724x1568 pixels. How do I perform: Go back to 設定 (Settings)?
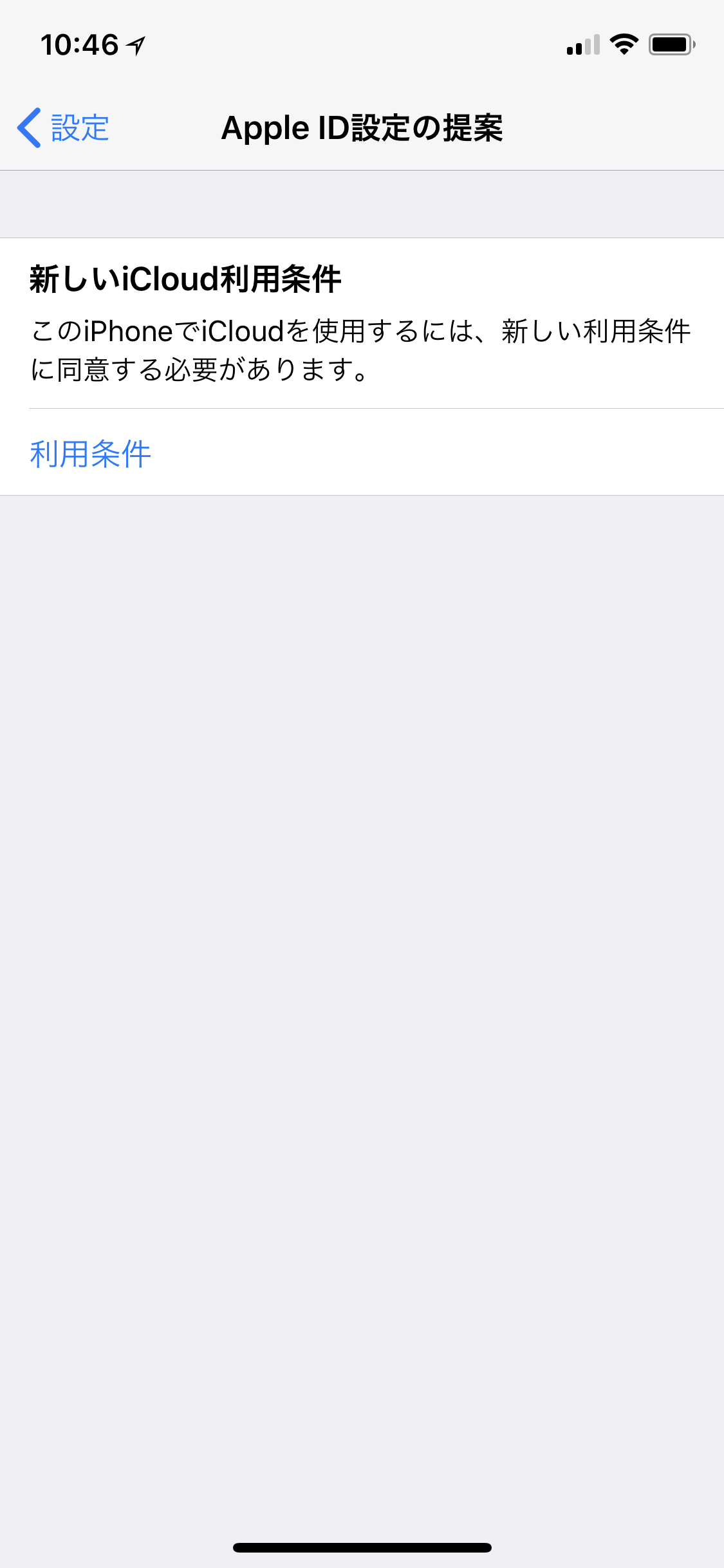pyautogui.click(x=64, y=128)
